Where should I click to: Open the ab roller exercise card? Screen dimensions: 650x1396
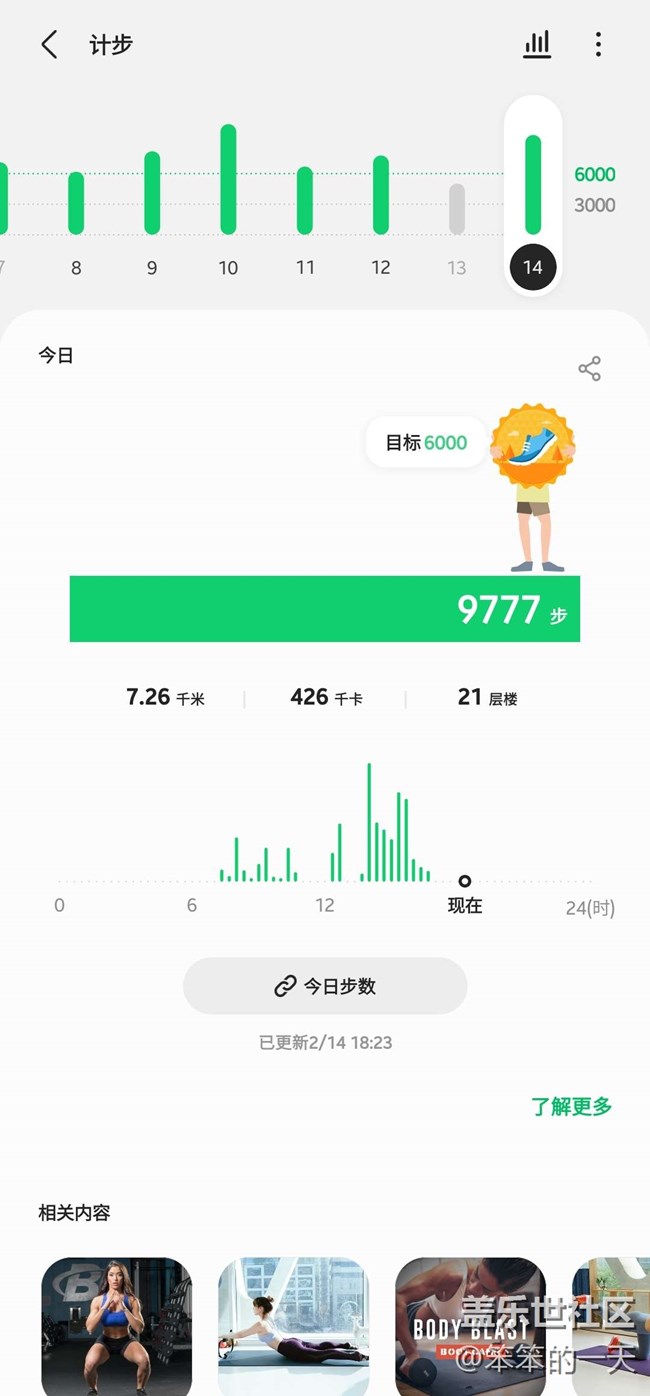point(293,1325)
